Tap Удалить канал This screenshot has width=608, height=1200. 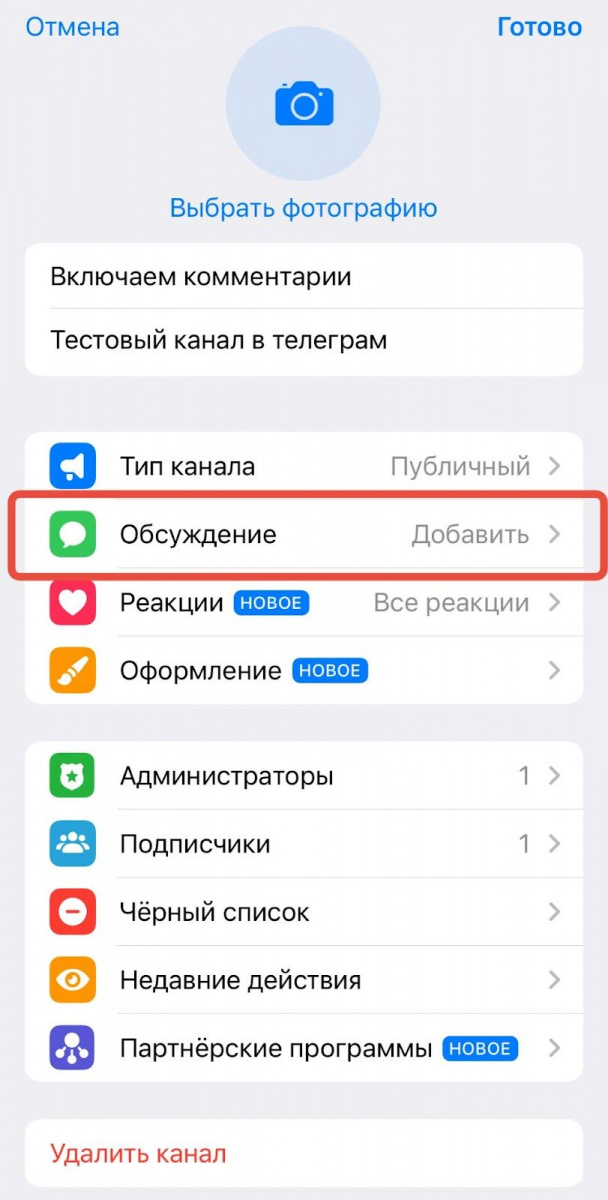click(138, 1154)
